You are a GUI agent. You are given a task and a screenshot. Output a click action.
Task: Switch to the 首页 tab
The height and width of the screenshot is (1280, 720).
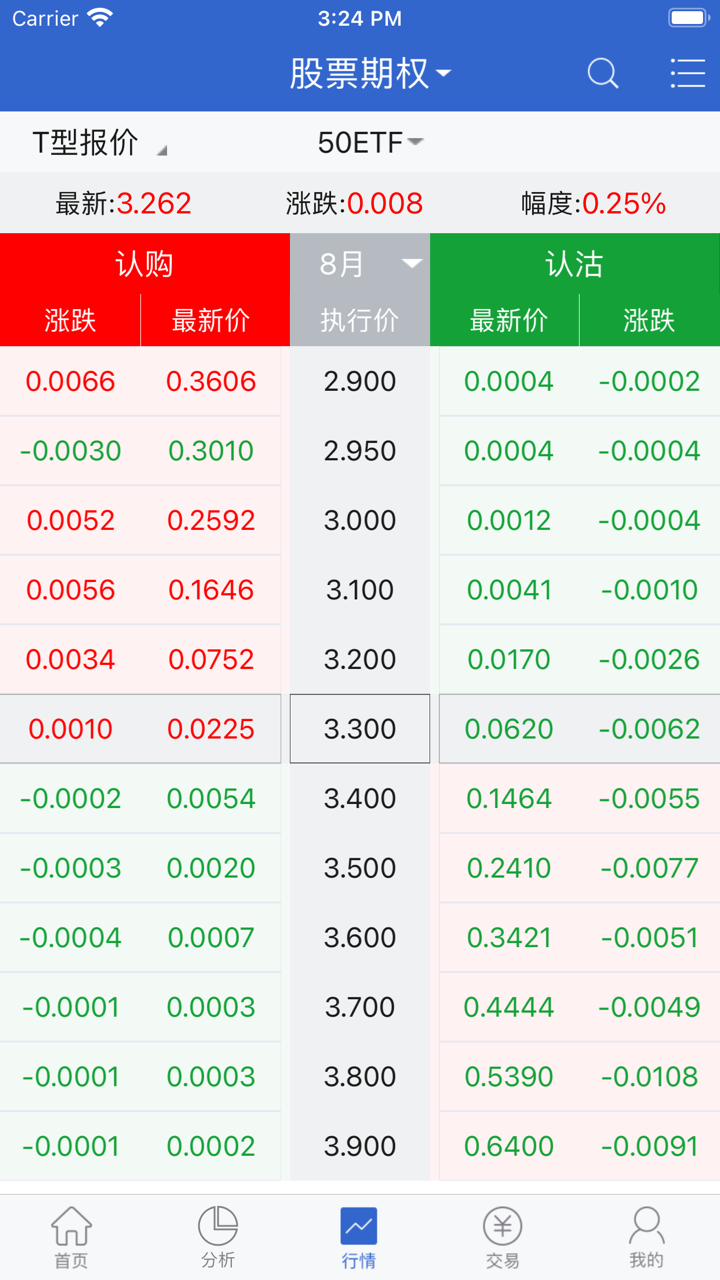(71, 1237)
